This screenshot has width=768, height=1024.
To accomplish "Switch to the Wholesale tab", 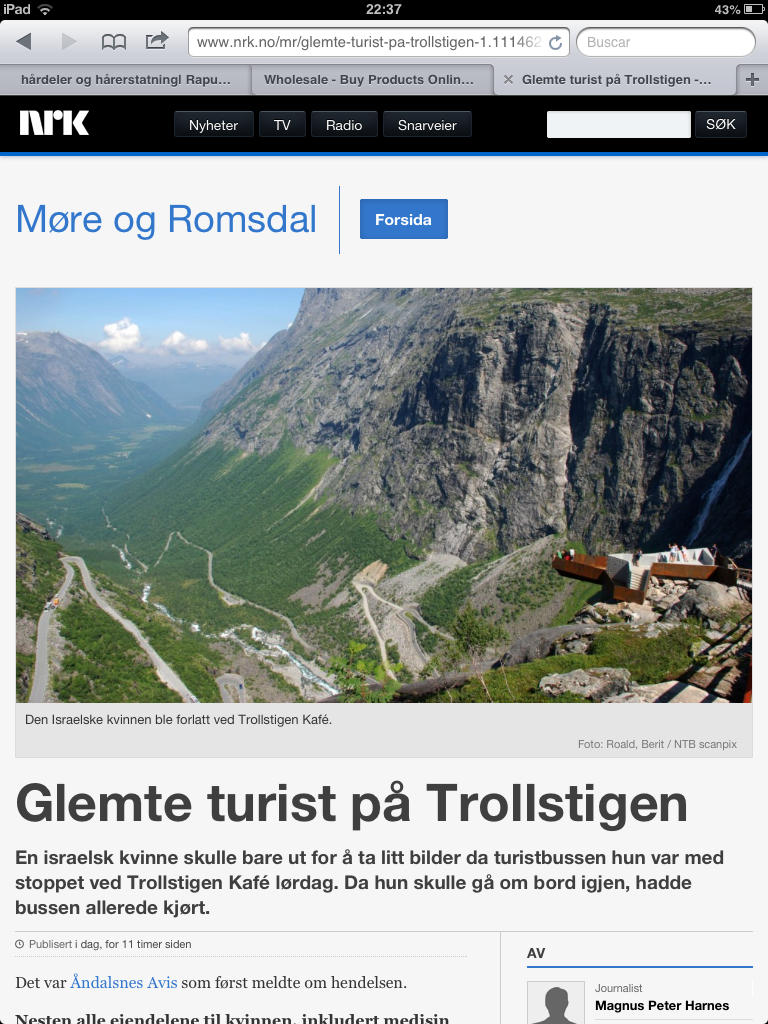I will pos(372,79).
